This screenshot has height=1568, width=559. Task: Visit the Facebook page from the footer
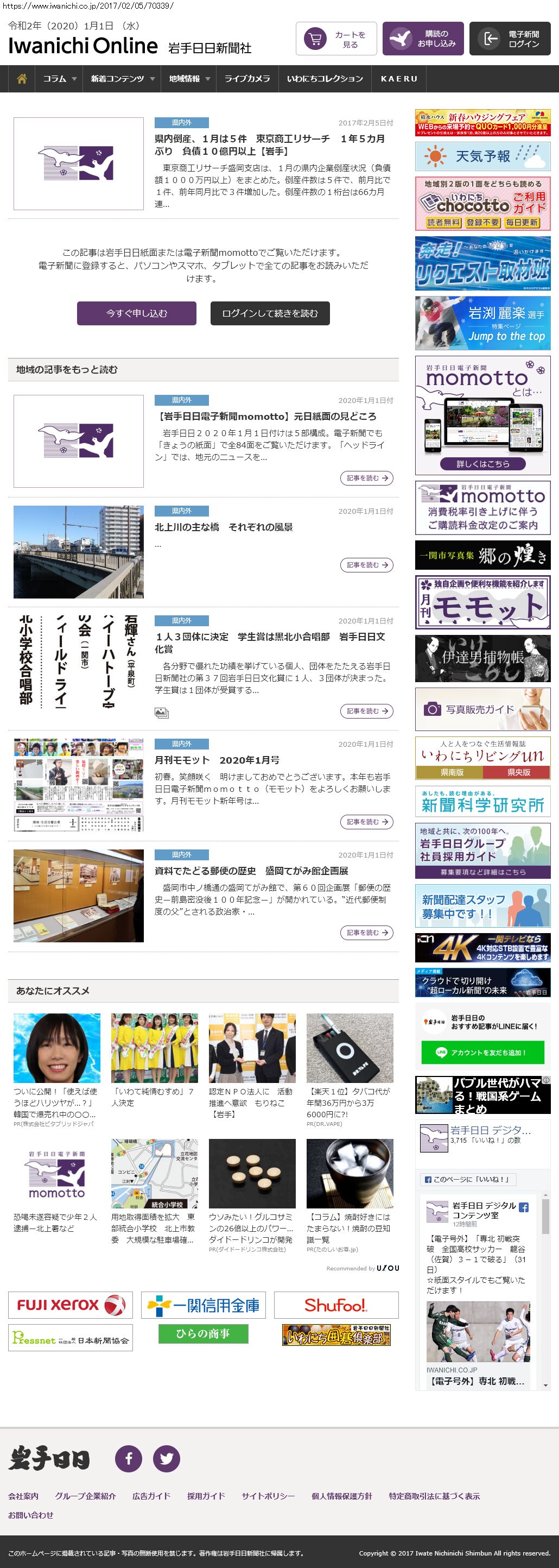click(128, 1458)
